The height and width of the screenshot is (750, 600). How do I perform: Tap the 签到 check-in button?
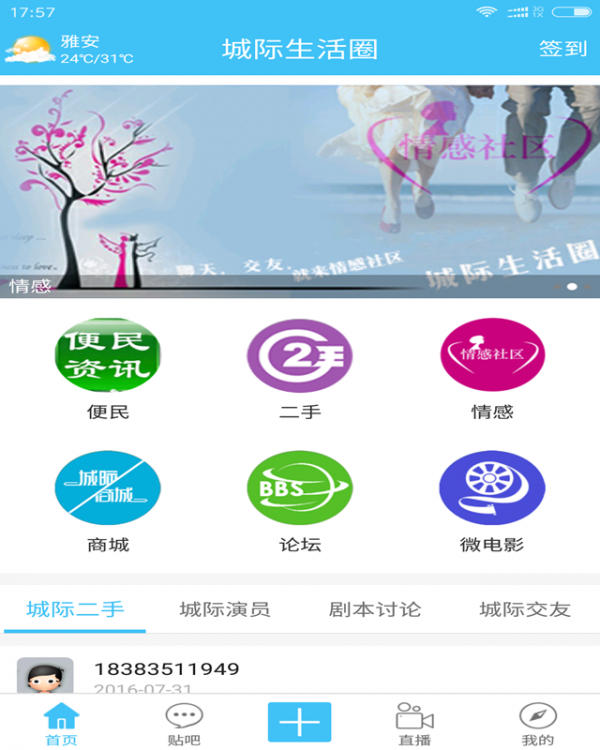coord(562,48)
